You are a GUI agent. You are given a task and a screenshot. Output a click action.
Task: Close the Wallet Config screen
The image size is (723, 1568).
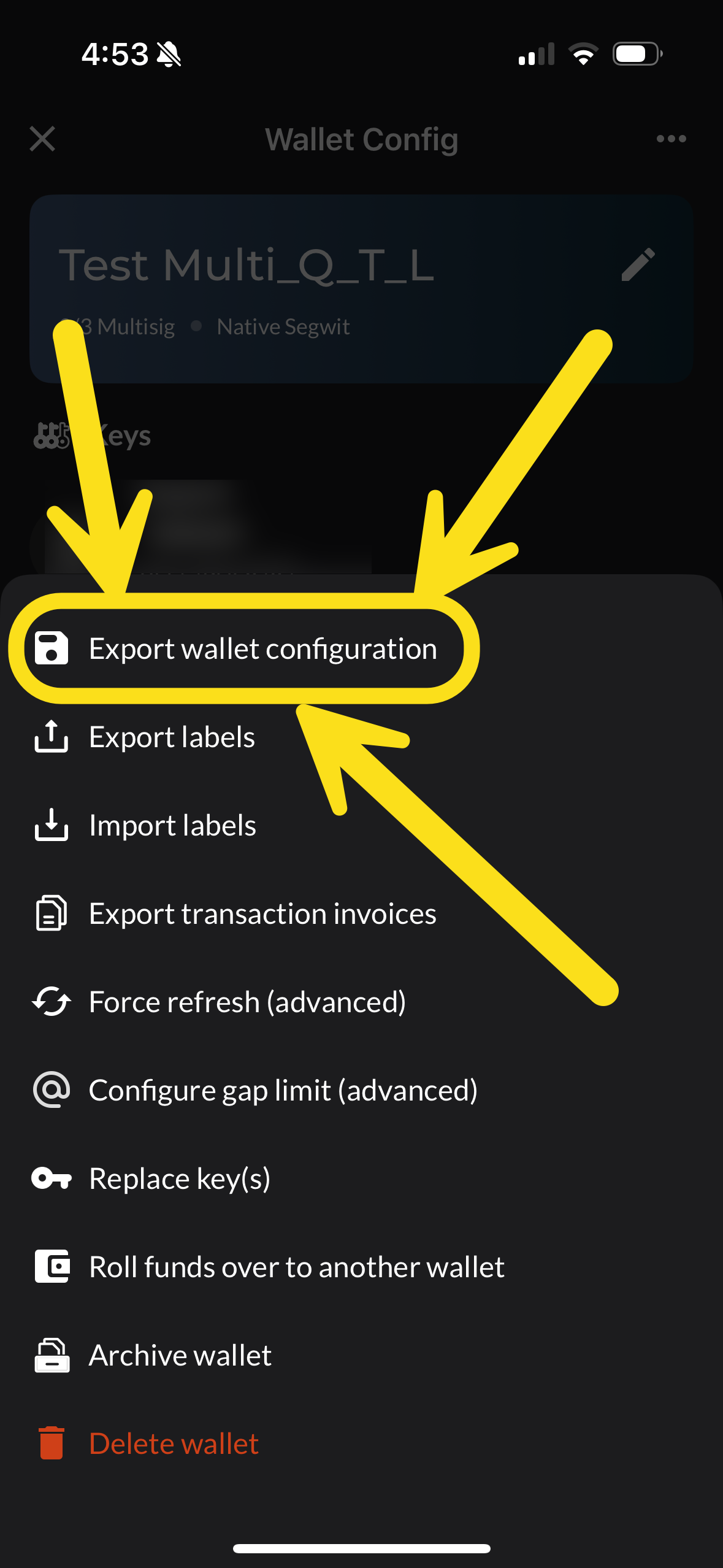point(42,139)
